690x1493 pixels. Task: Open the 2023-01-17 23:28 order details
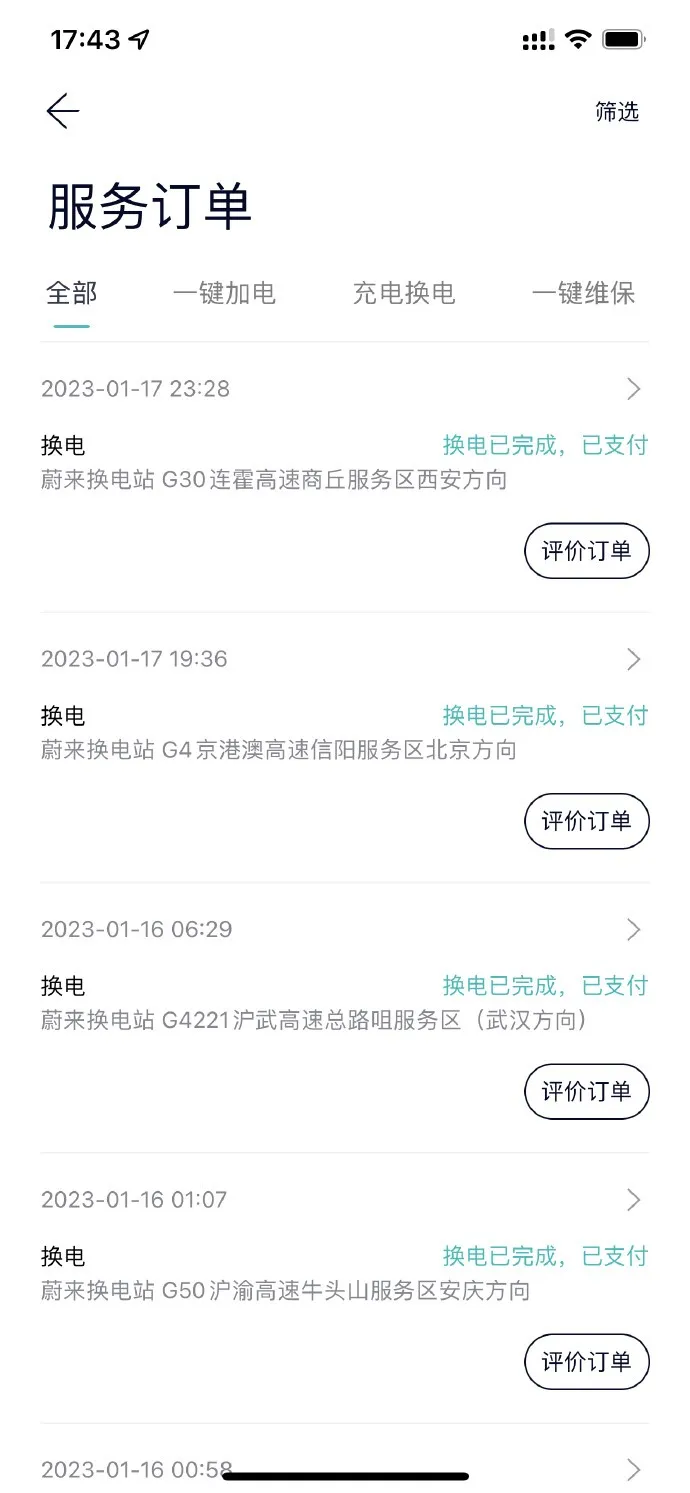click(632, 389)
